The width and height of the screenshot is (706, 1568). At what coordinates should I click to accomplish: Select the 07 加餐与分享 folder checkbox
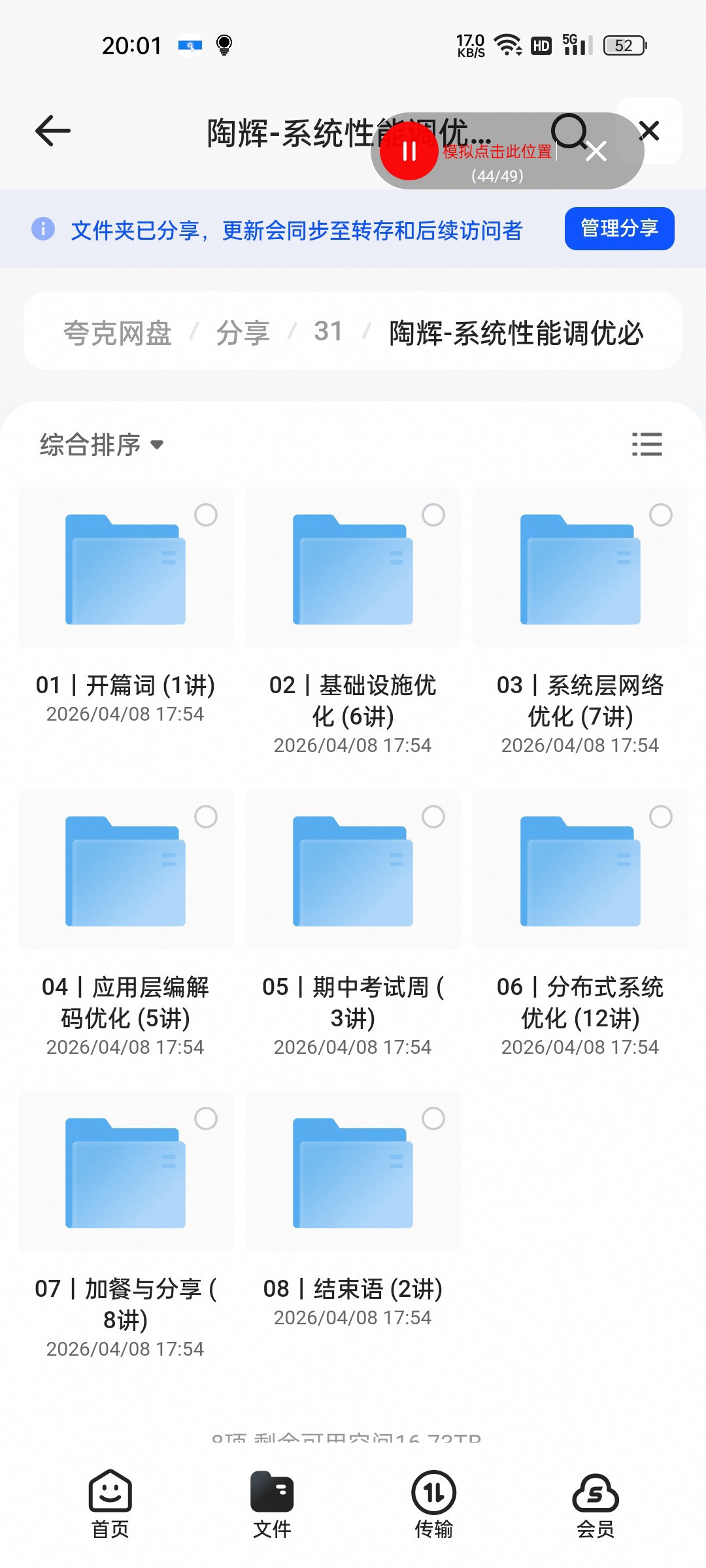coord(206,1119)
